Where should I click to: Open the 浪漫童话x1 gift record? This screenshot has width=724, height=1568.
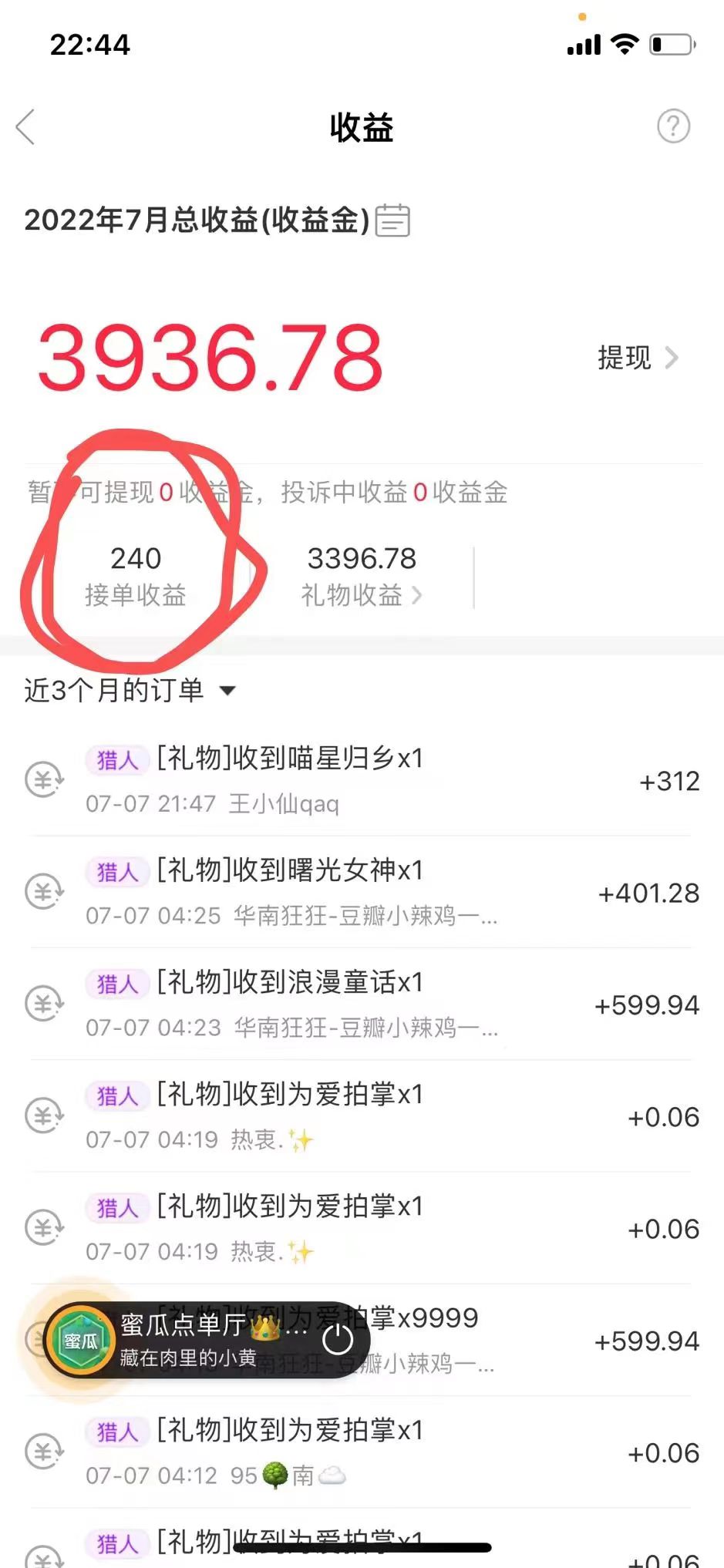tap(361, 1004)
